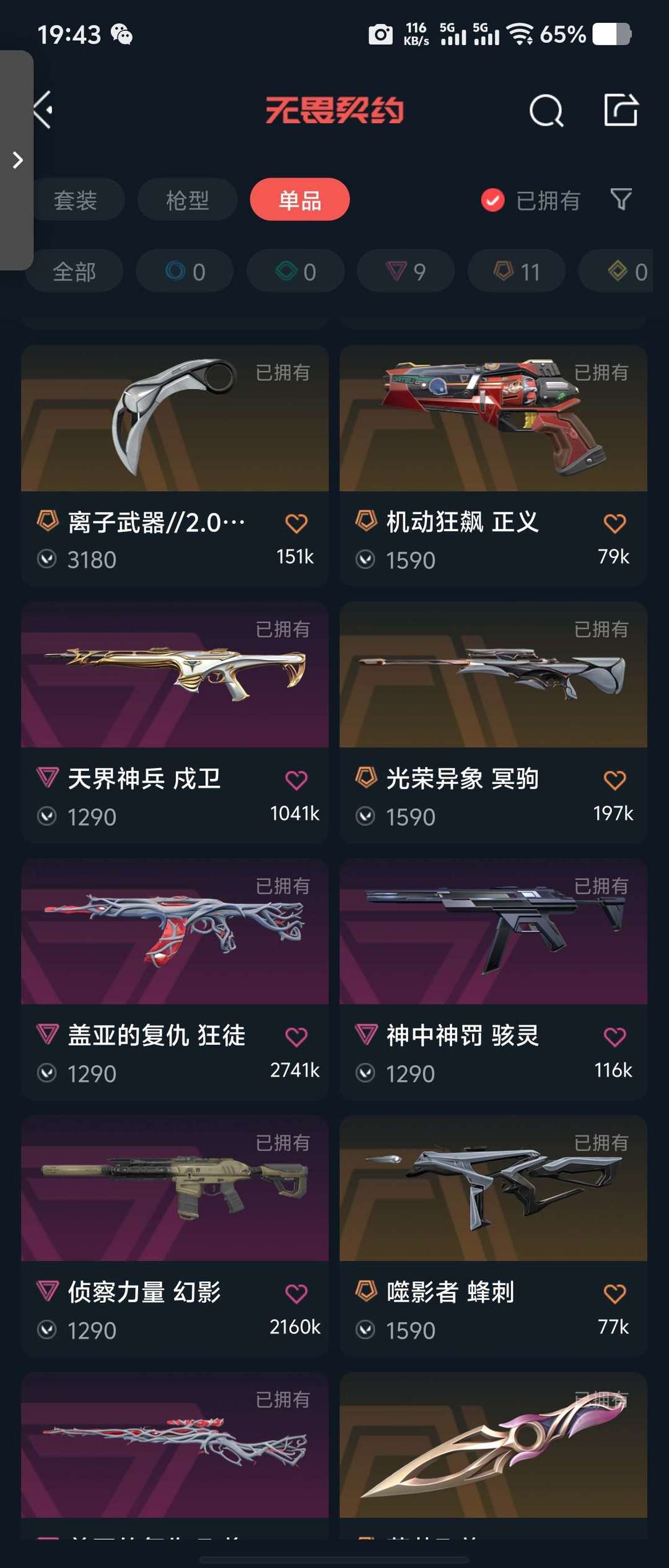Share this page via the share icon
669x1568 pixels.
coord(621,111)
